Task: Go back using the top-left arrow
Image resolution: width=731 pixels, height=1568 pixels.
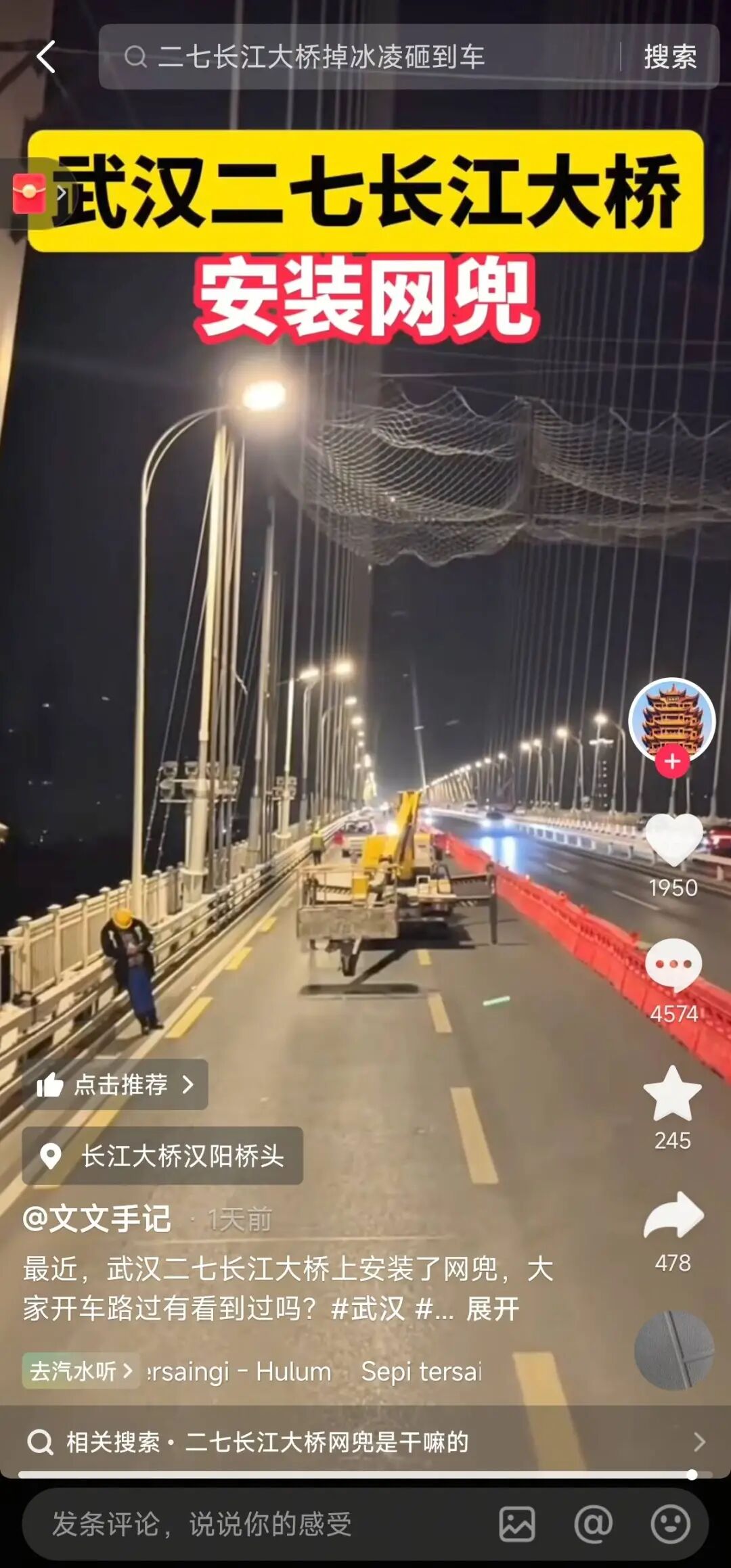Action: pyautogui.click(x=46, y=57)
